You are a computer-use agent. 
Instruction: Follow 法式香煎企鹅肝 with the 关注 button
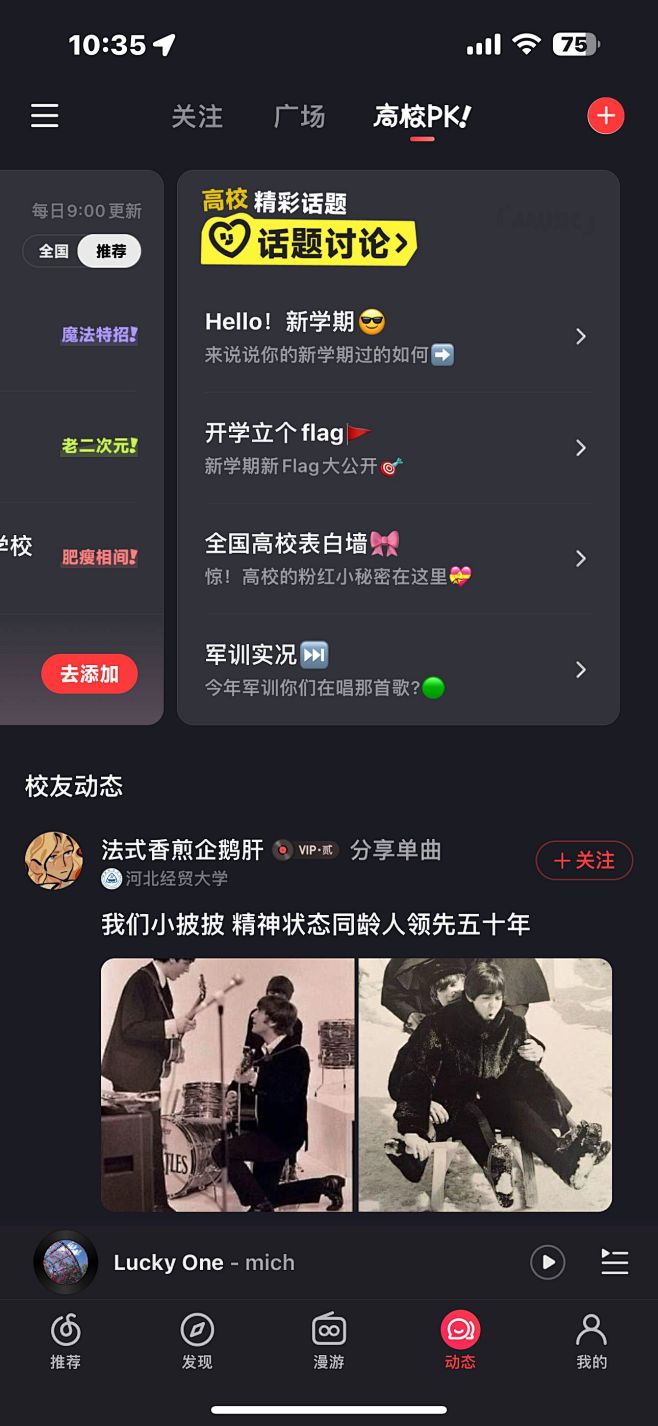tap(584, 860)
